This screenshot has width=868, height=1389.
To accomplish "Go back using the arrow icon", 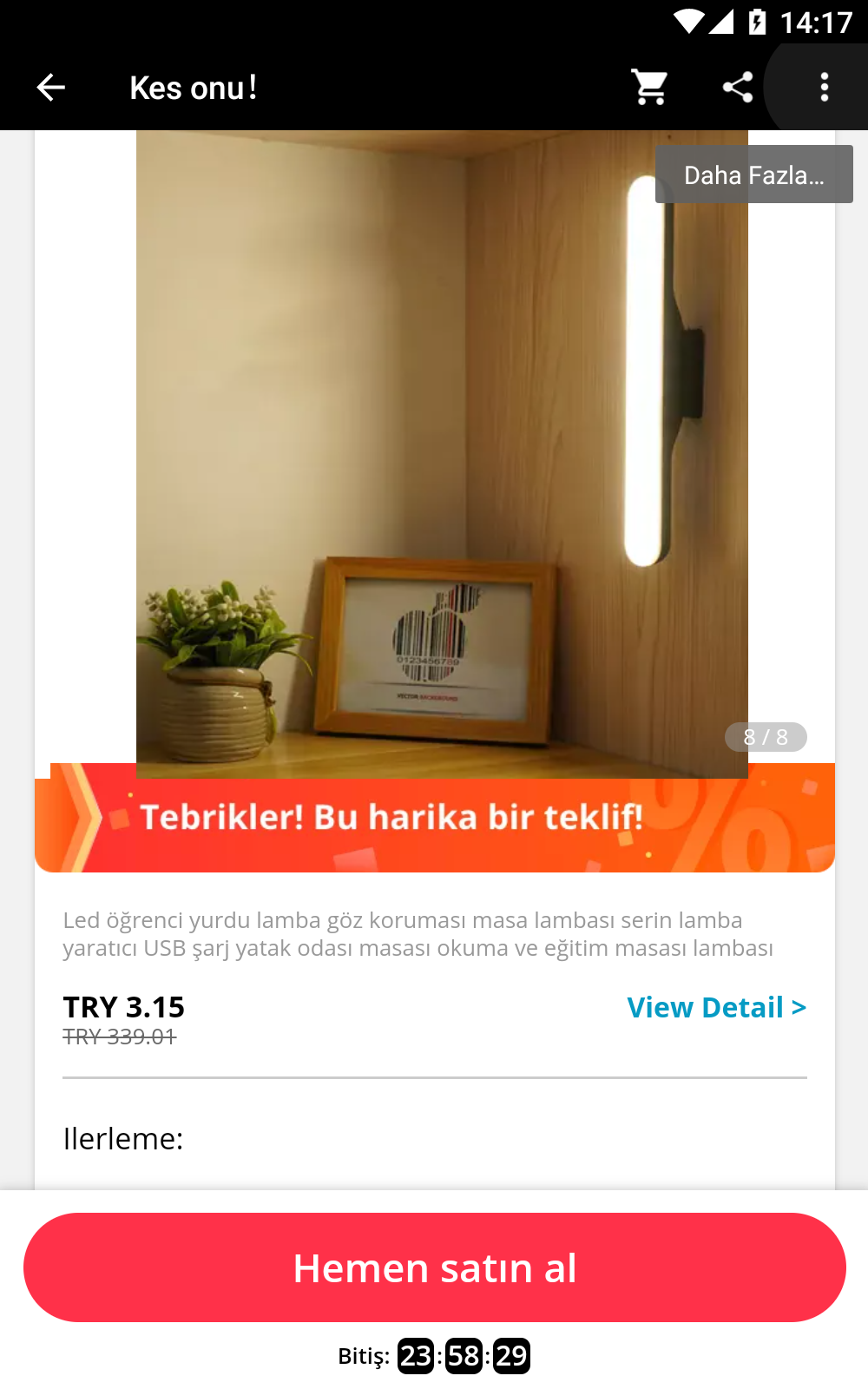I will (51, 87).
